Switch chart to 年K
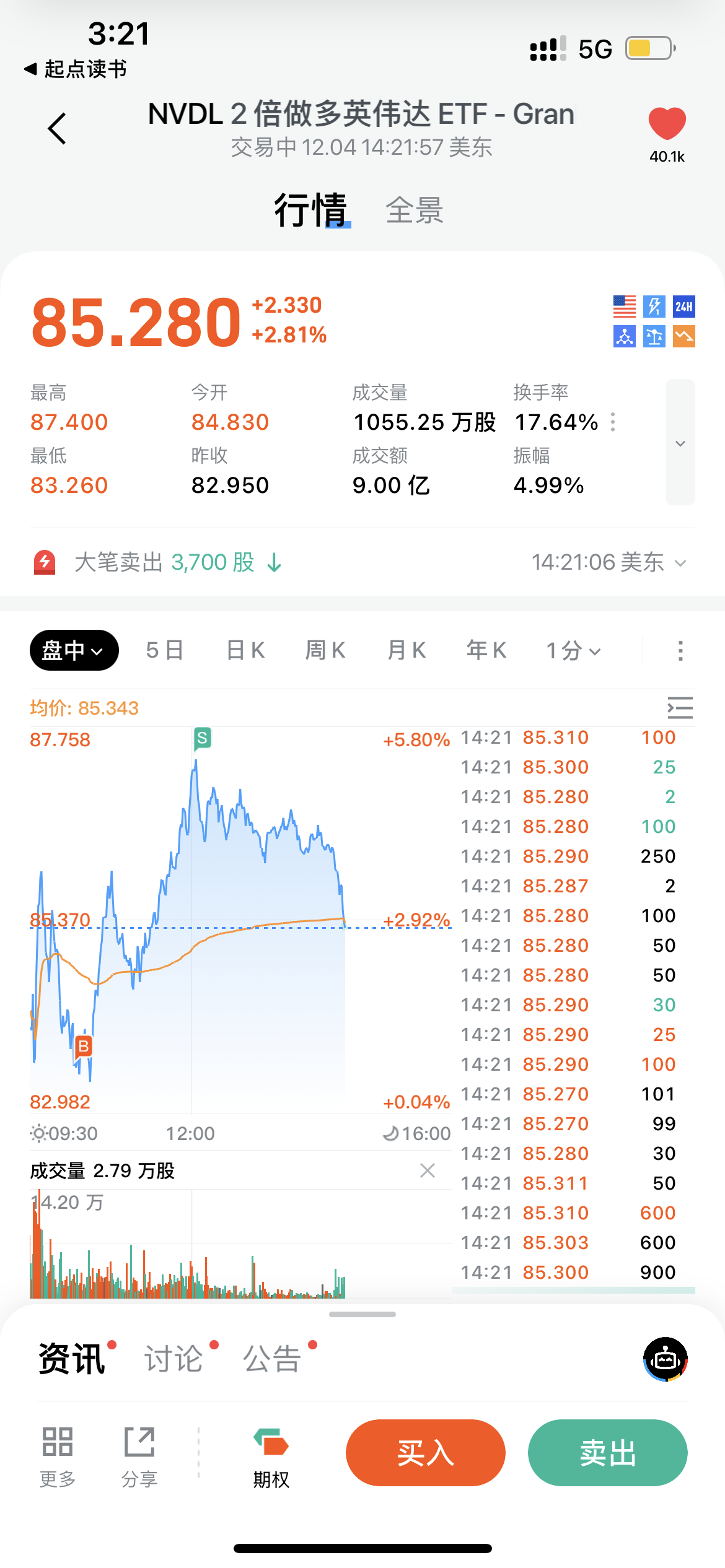Image resolution: width=725 pixels, height=1568 pixels. [x=486, y=650]
